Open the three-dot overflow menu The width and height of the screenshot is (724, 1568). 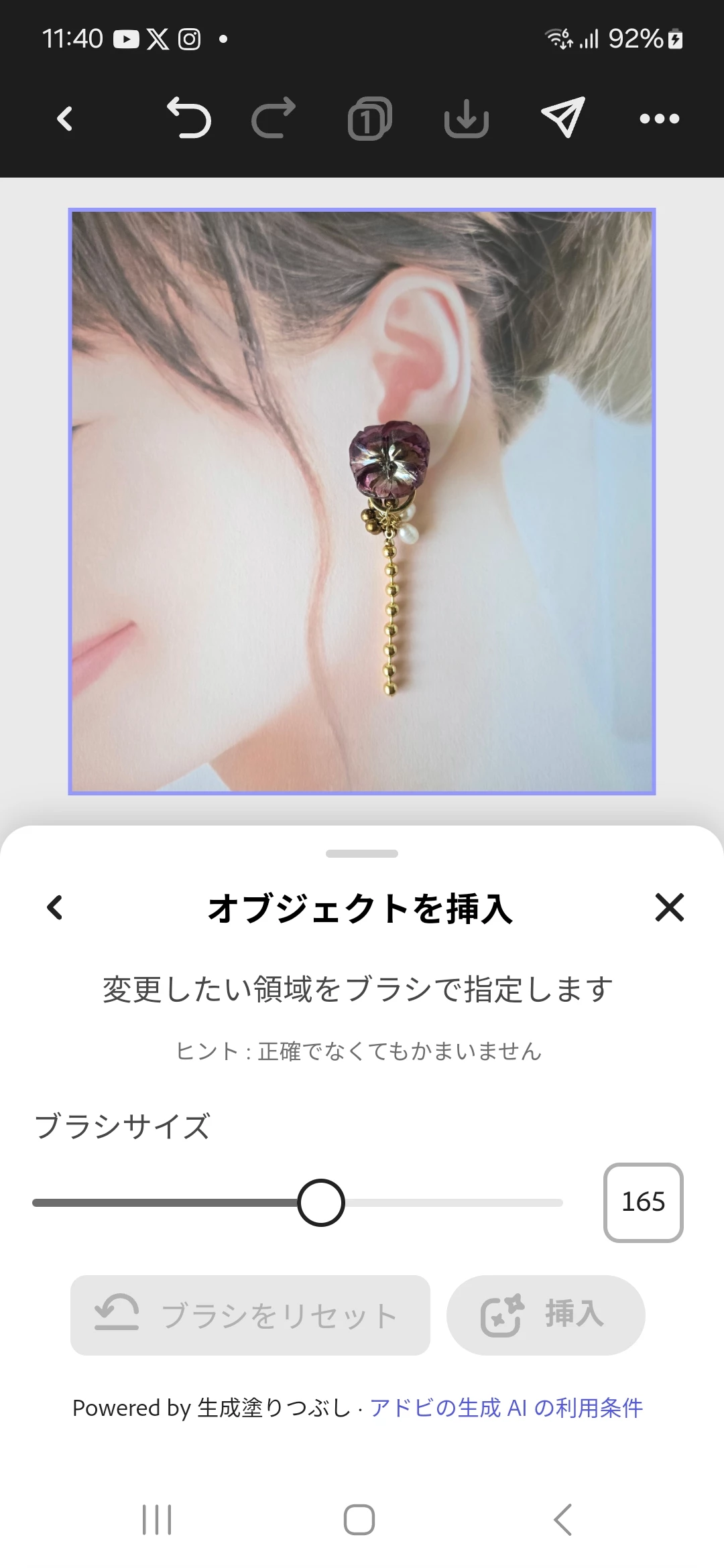pyautogui.click(x=659, y=119)
